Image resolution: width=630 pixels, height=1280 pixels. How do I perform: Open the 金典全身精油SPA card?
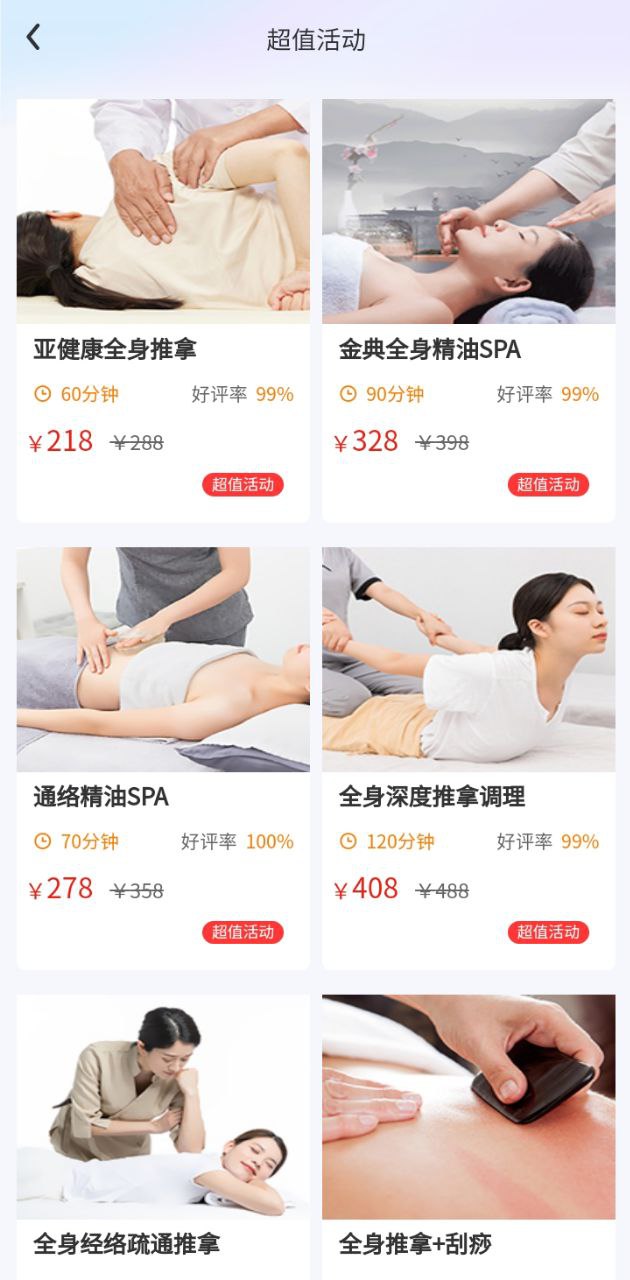(468, 310)
